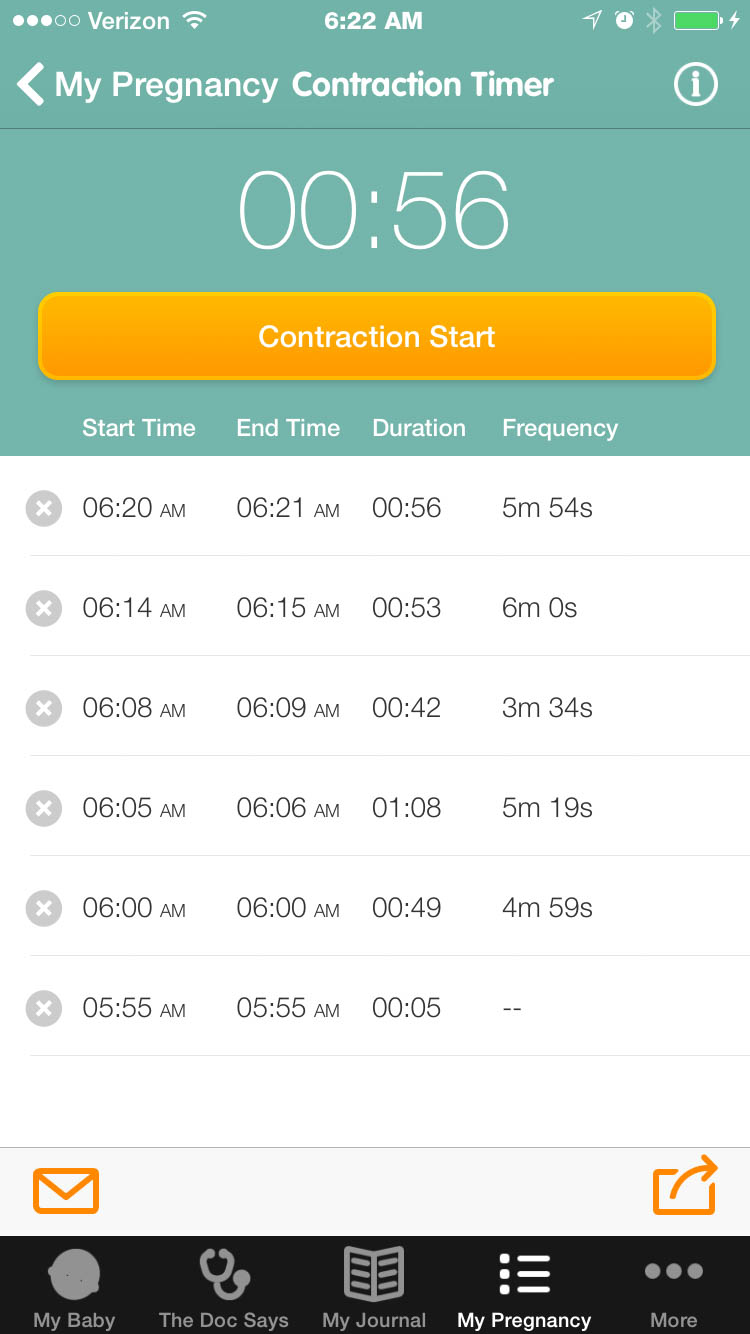Remove the 06:05 AM contraction record

point(44,808)
